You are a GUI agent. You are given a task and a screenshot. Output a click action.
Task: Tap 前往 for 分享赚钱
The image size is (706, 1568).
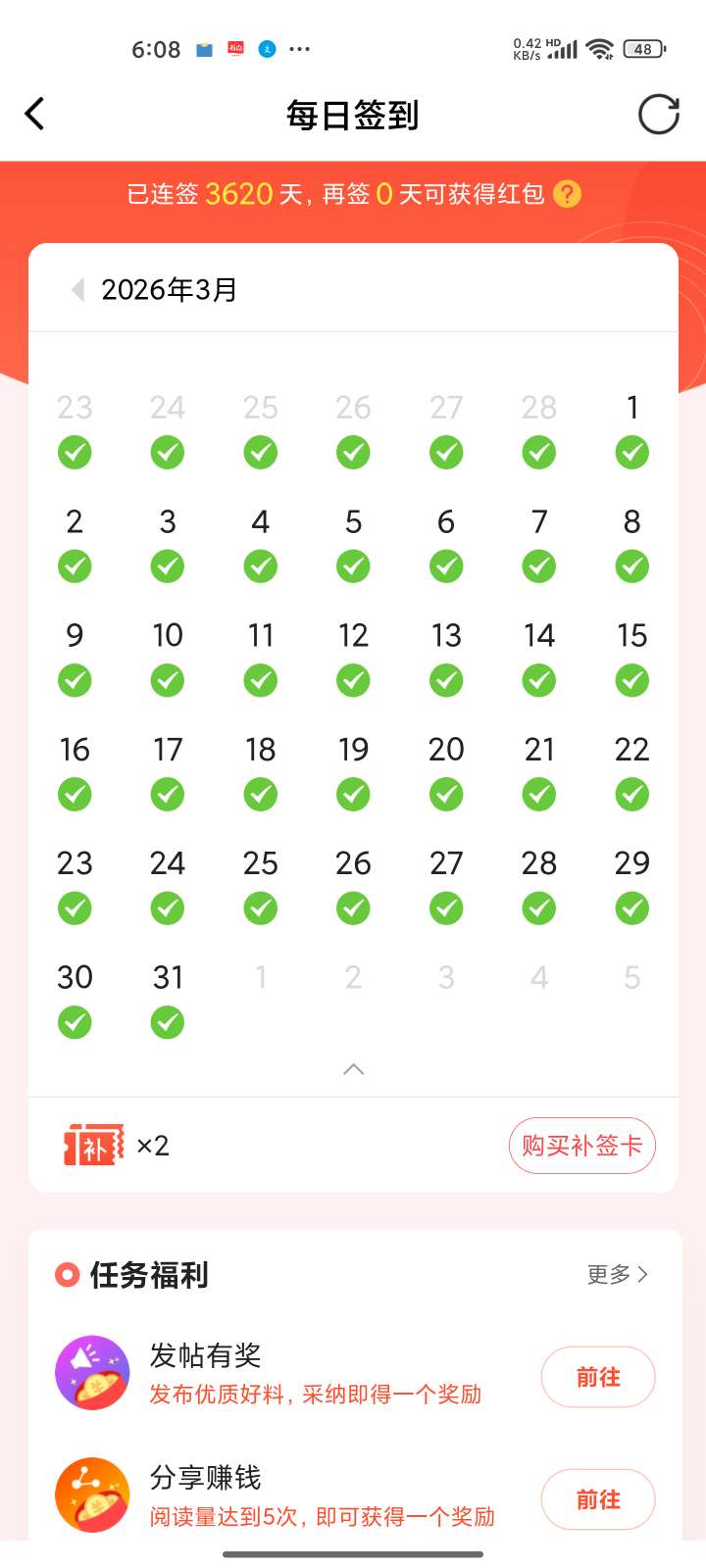point(597,1499)
